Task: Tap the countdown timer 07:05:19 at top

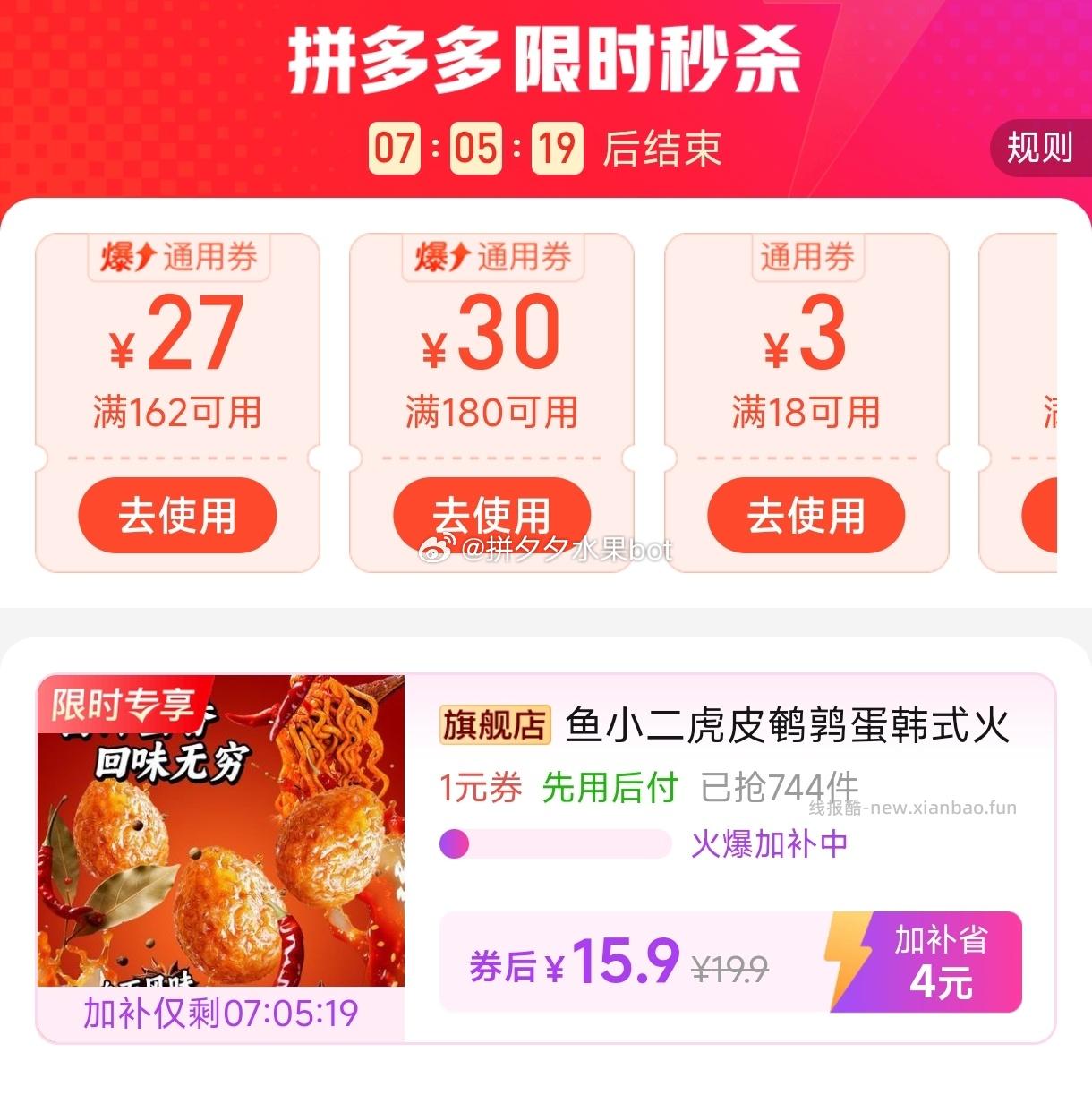Action: pyautogui.click(x=475, y=149)
